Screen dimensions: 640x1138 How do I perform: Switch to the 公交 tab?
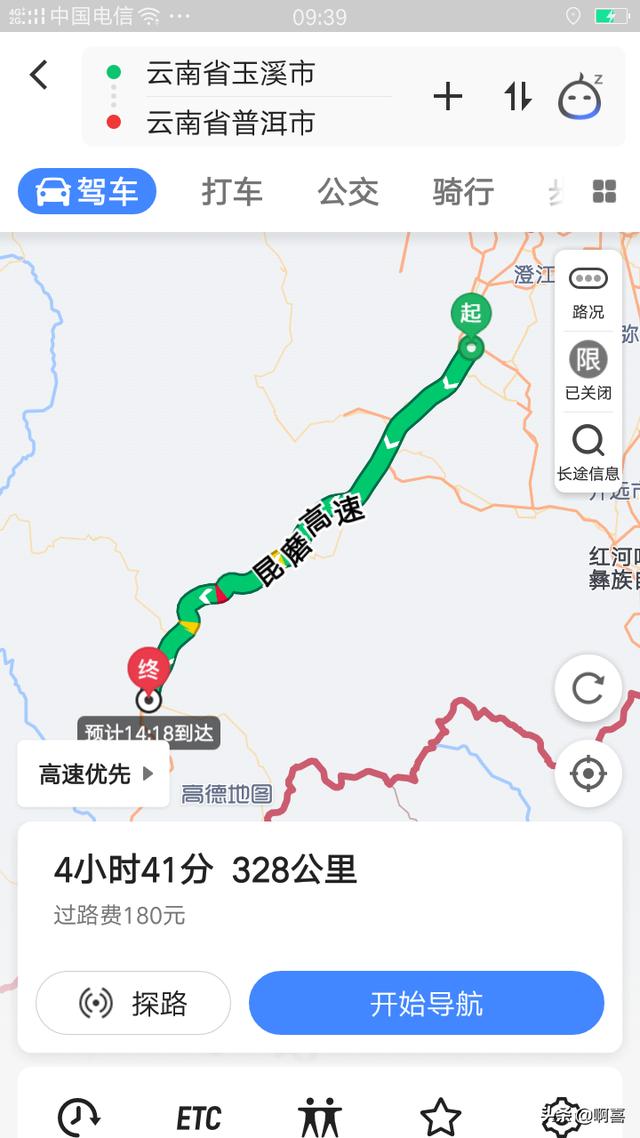coord(348,192)
